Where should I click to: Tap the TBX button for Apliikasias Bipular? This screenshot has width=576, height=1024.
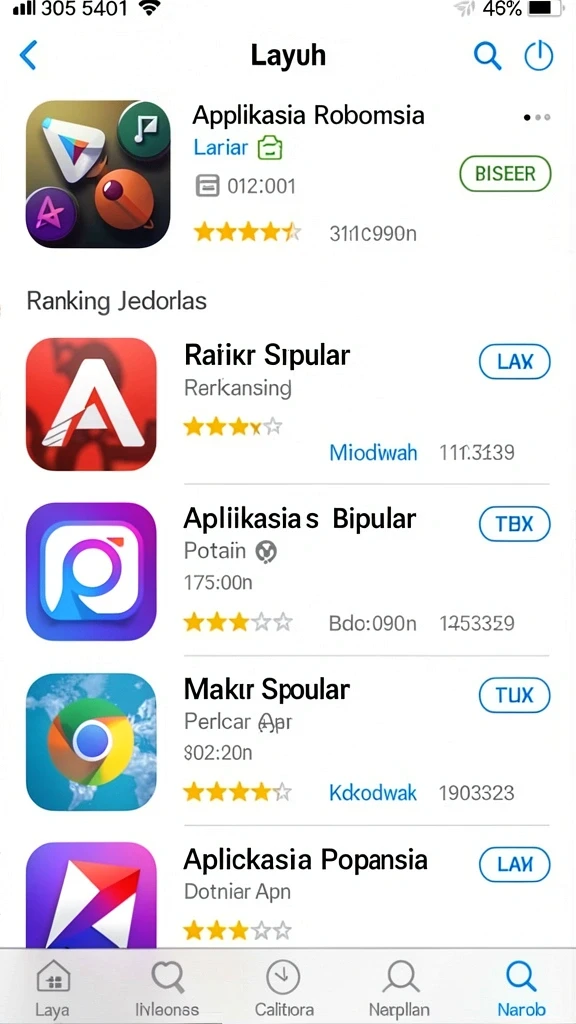coord(515,524)
